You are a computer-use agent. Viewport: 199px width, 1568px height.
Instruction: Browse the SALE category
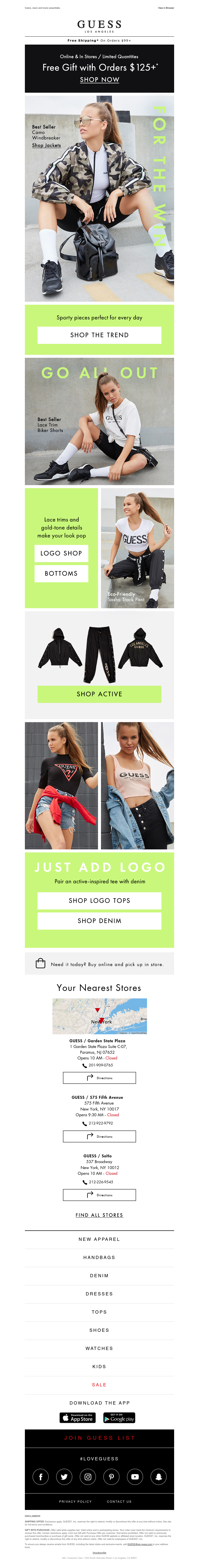99,1385
